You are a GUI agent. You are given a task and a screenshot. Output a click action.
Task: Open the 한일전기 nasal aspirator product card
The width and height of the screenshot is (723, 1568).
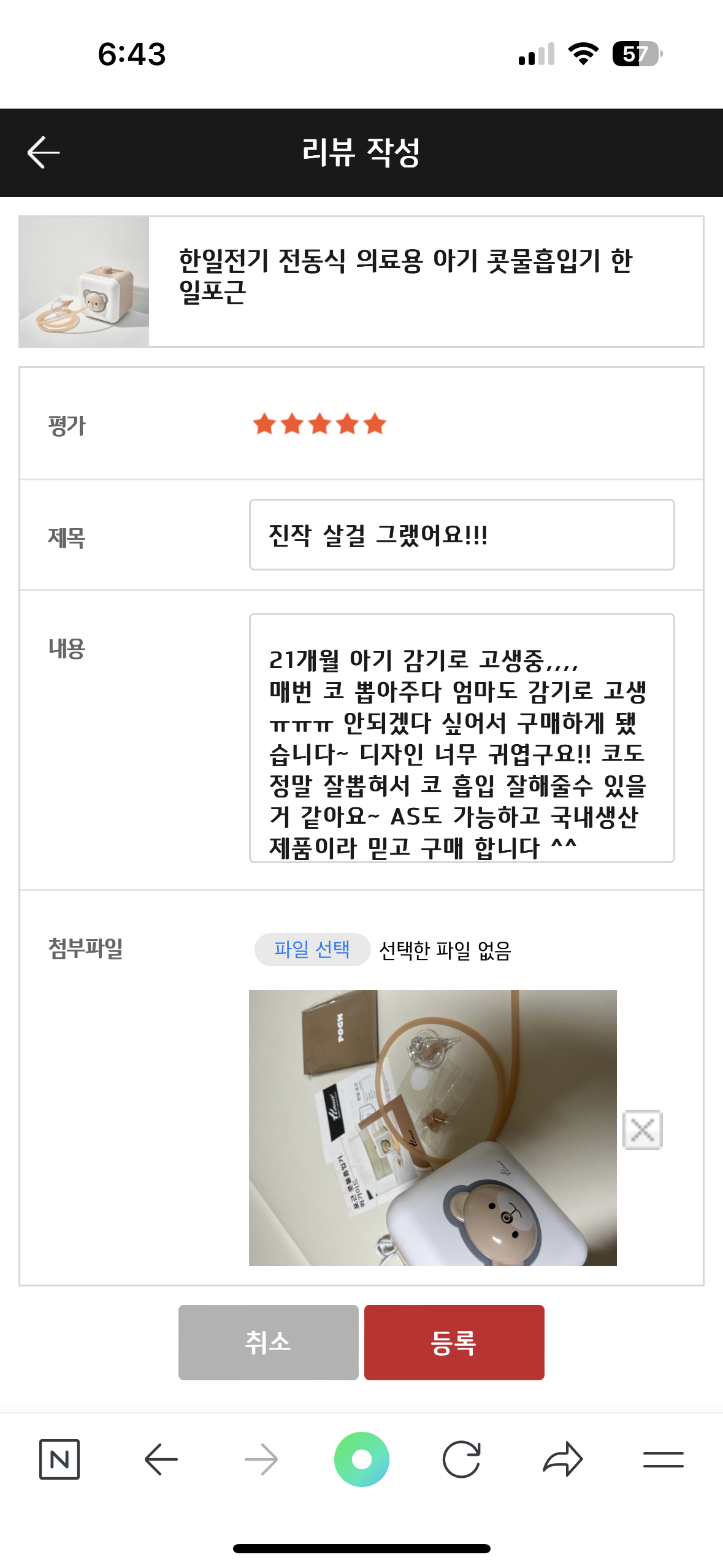point(361,282)
